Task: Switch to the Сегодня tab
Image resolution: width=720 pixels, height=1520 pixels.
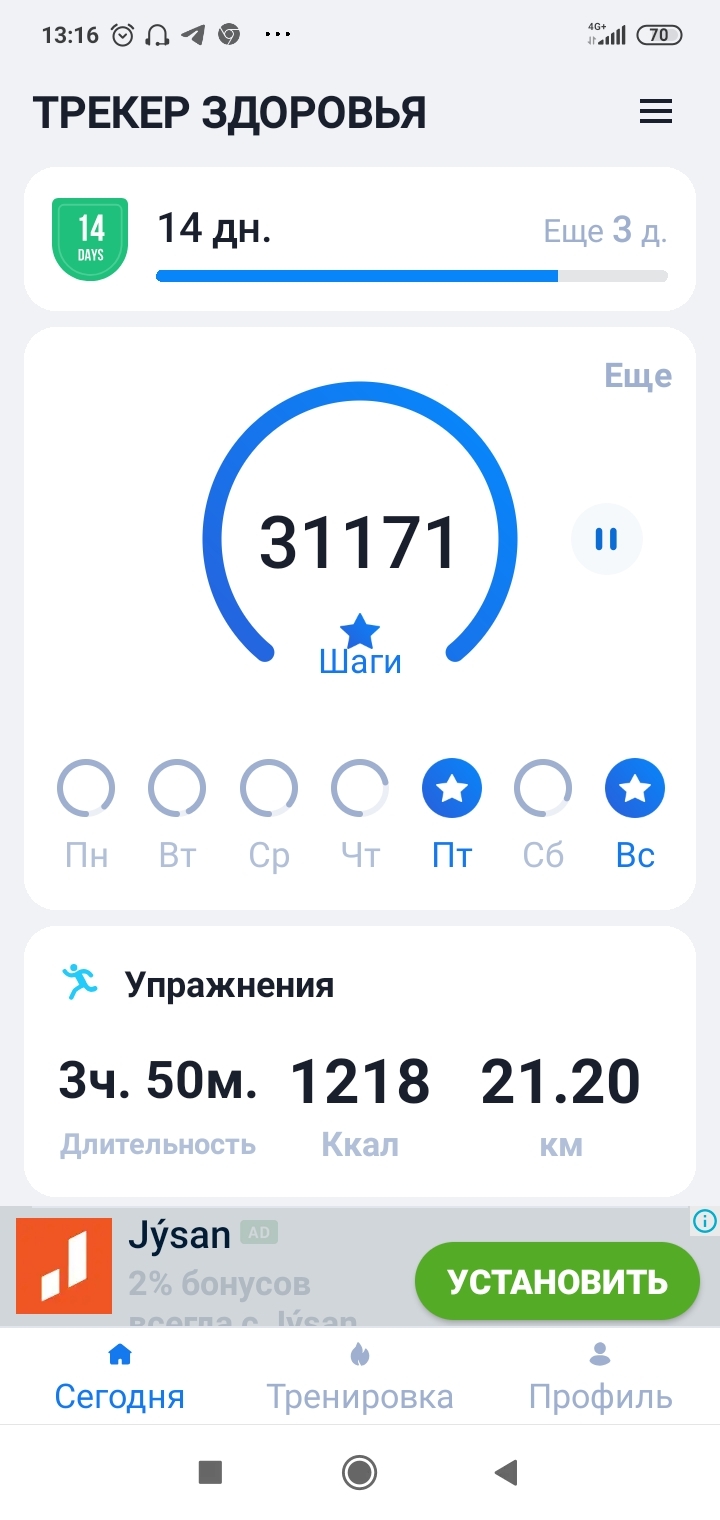Action: pyautogui.click(x=120, y=1376)
